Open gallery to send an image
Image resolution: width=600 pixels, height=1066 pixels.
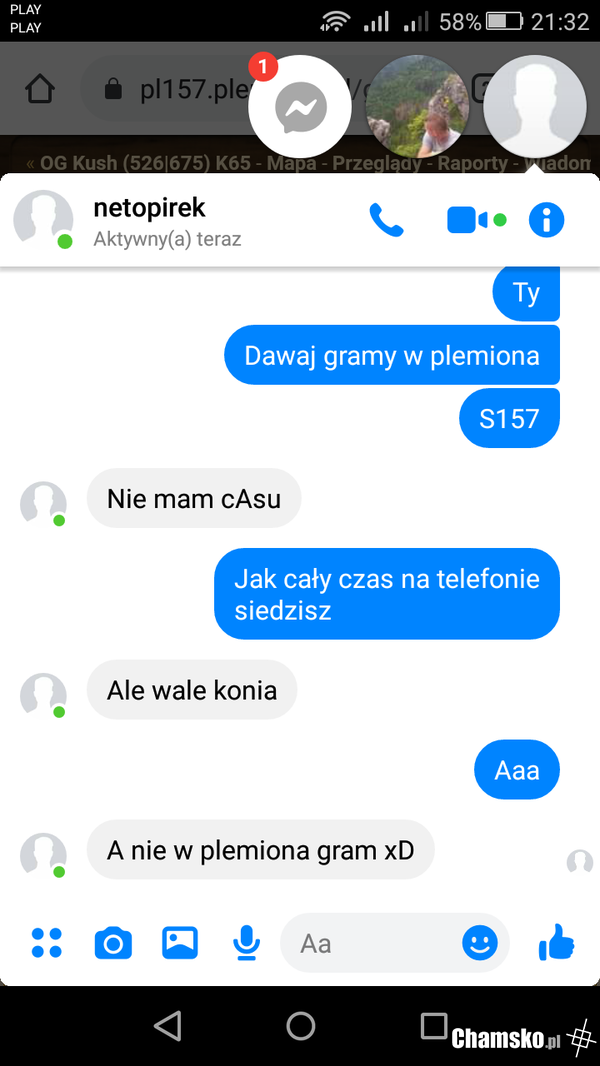tap(180, 942)
